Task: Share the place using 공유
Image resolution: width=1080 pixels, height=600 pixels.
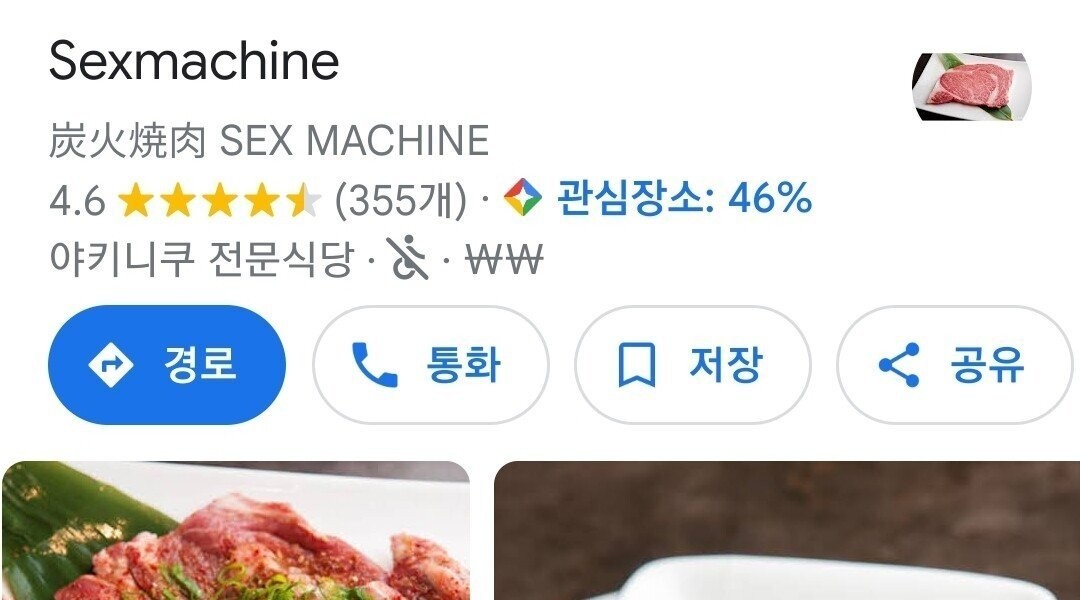Action: tap(955, 365)
